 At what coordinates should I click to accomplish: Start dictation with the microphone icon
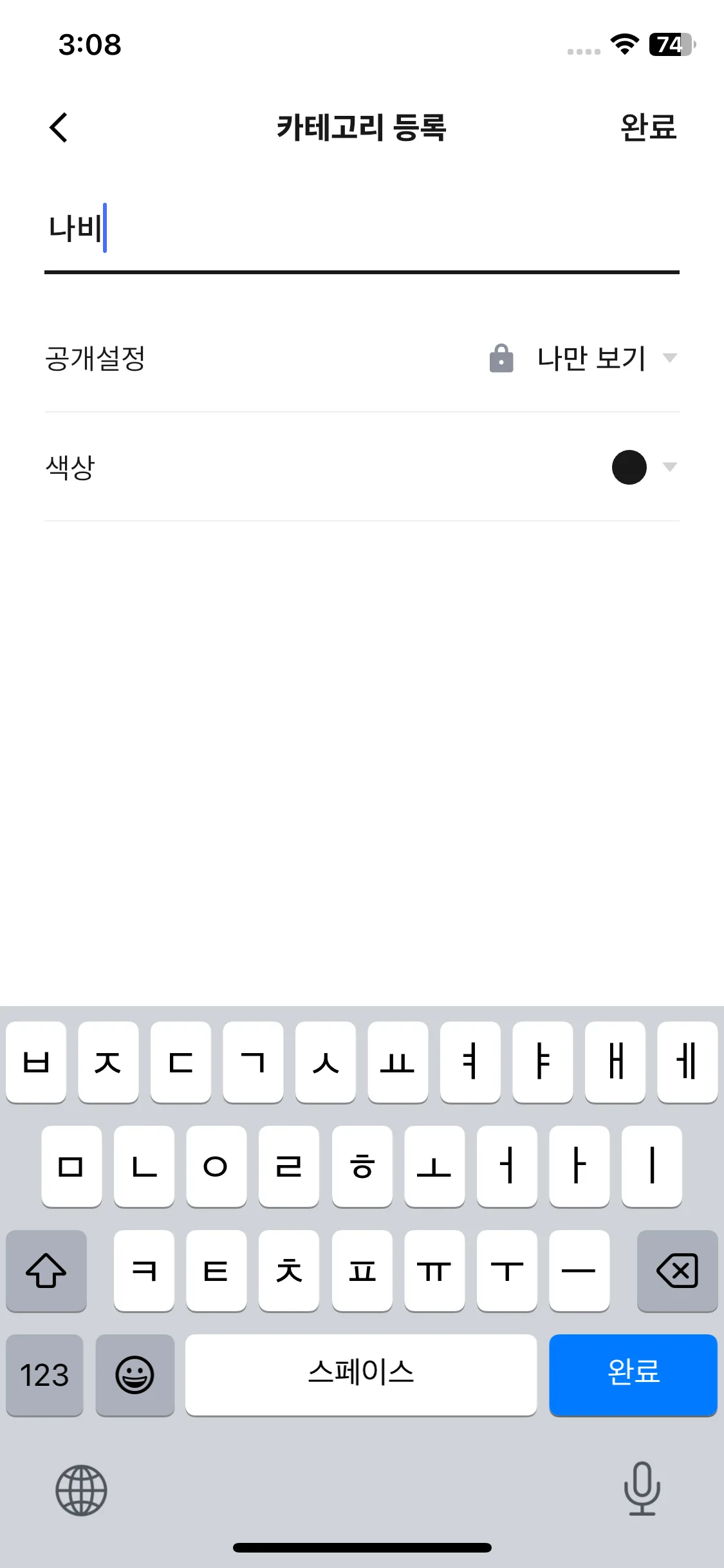(x=642, y=1488)
